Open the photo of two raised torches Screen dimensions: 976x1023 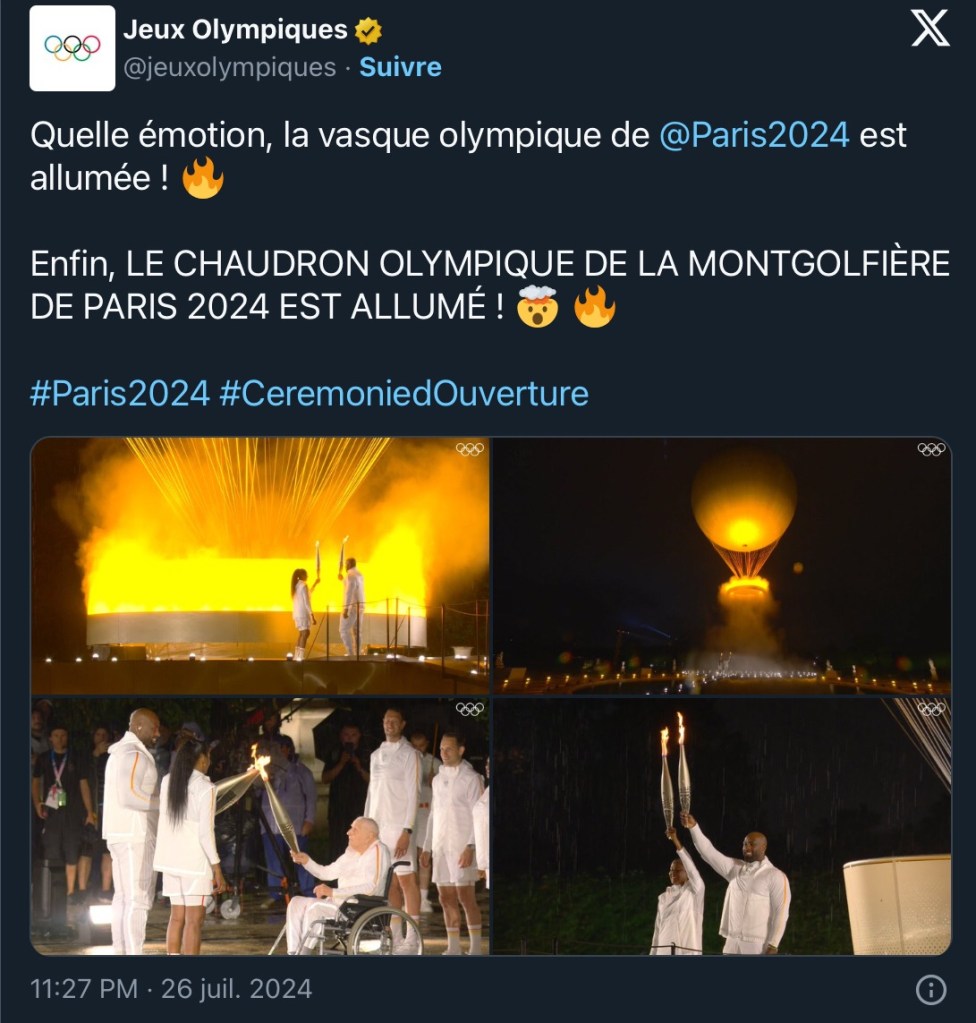[721, 826]
